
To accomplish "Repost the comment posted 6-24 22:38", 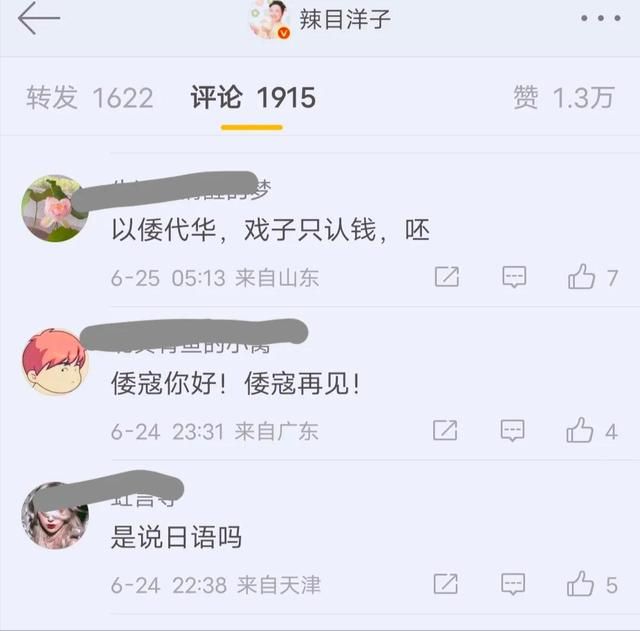I will [445, 584].
